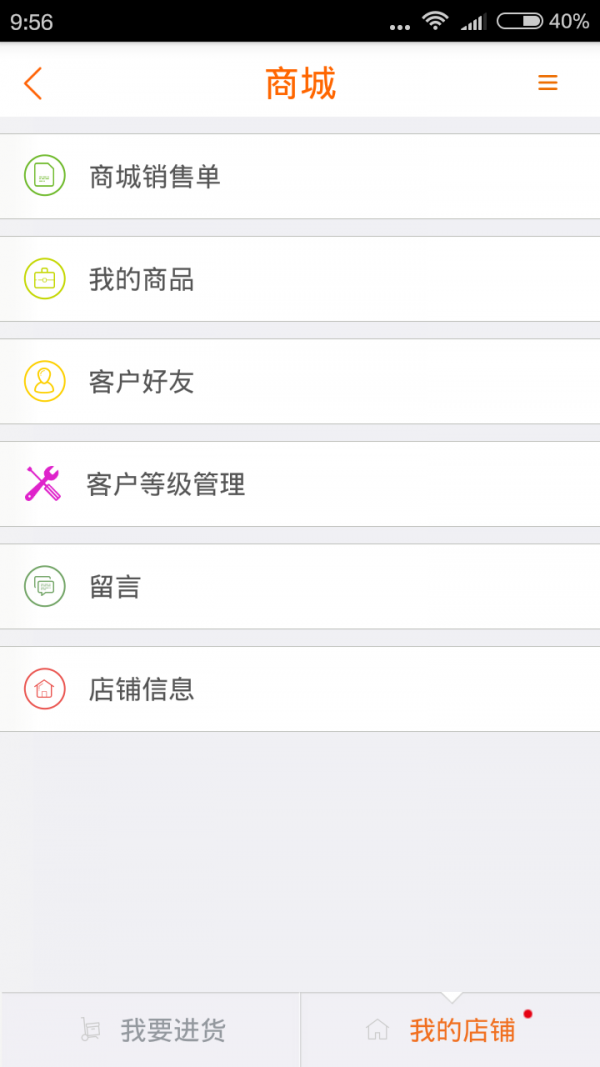Open 店铺信息 details
The height and width of the screenshot is (1067, 600).
[142, 690]
